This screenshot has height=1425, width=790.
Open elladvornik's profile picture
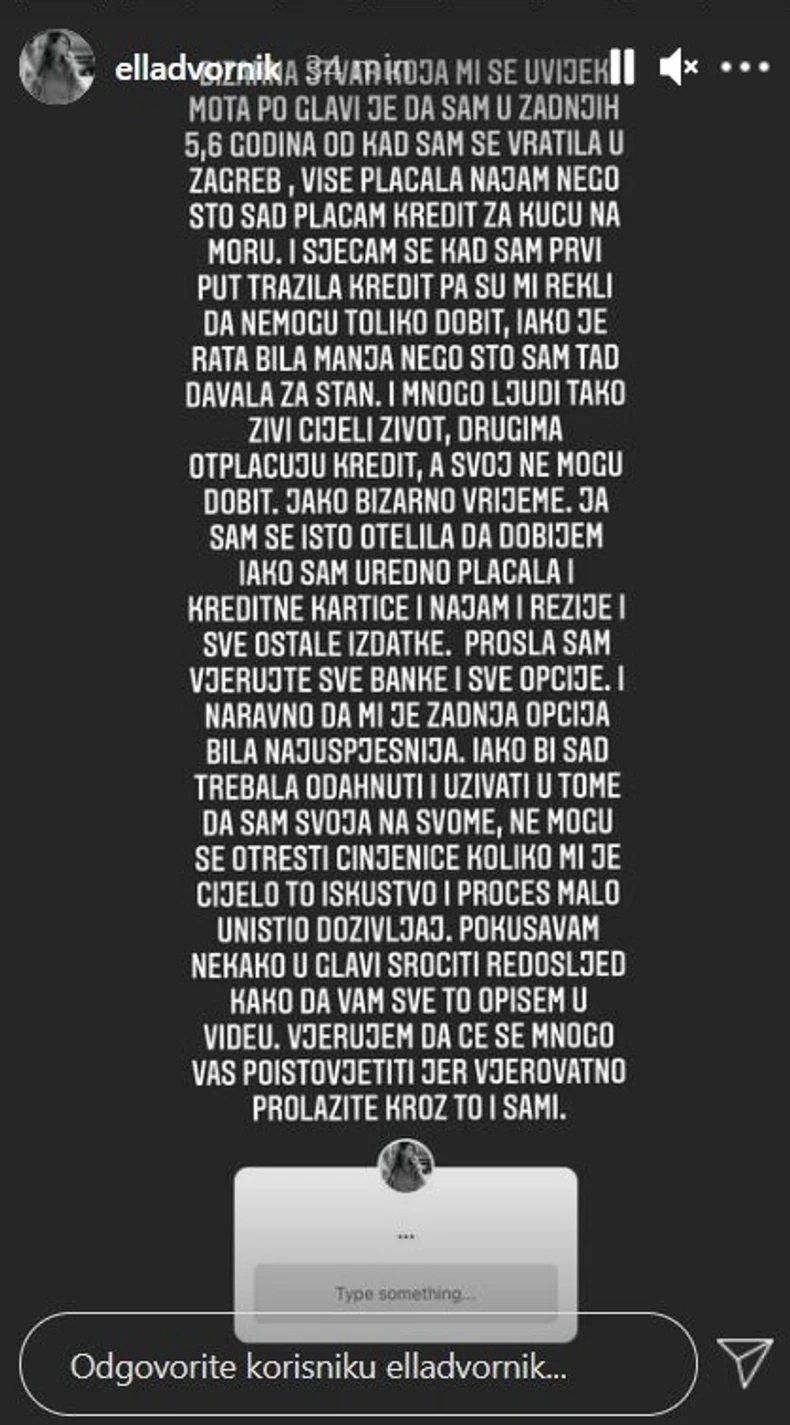click(x=56, y=66)
